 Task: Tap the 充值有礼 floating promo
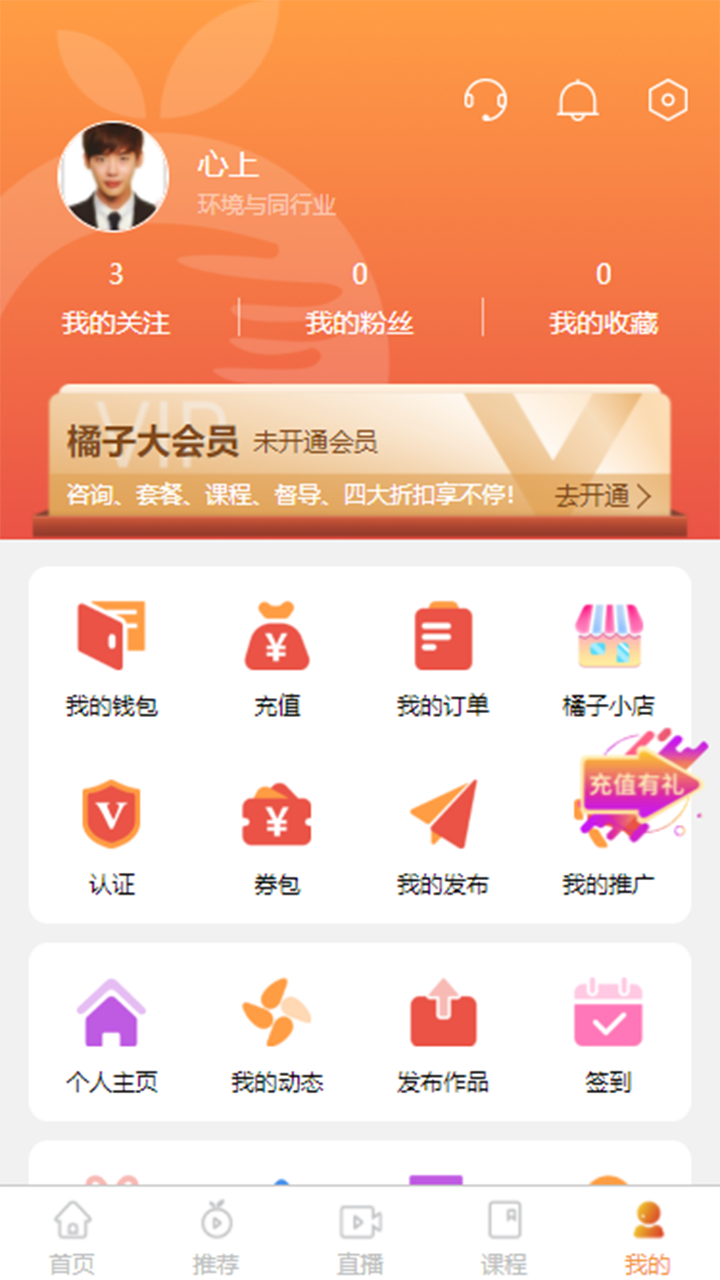pos(640,787)
